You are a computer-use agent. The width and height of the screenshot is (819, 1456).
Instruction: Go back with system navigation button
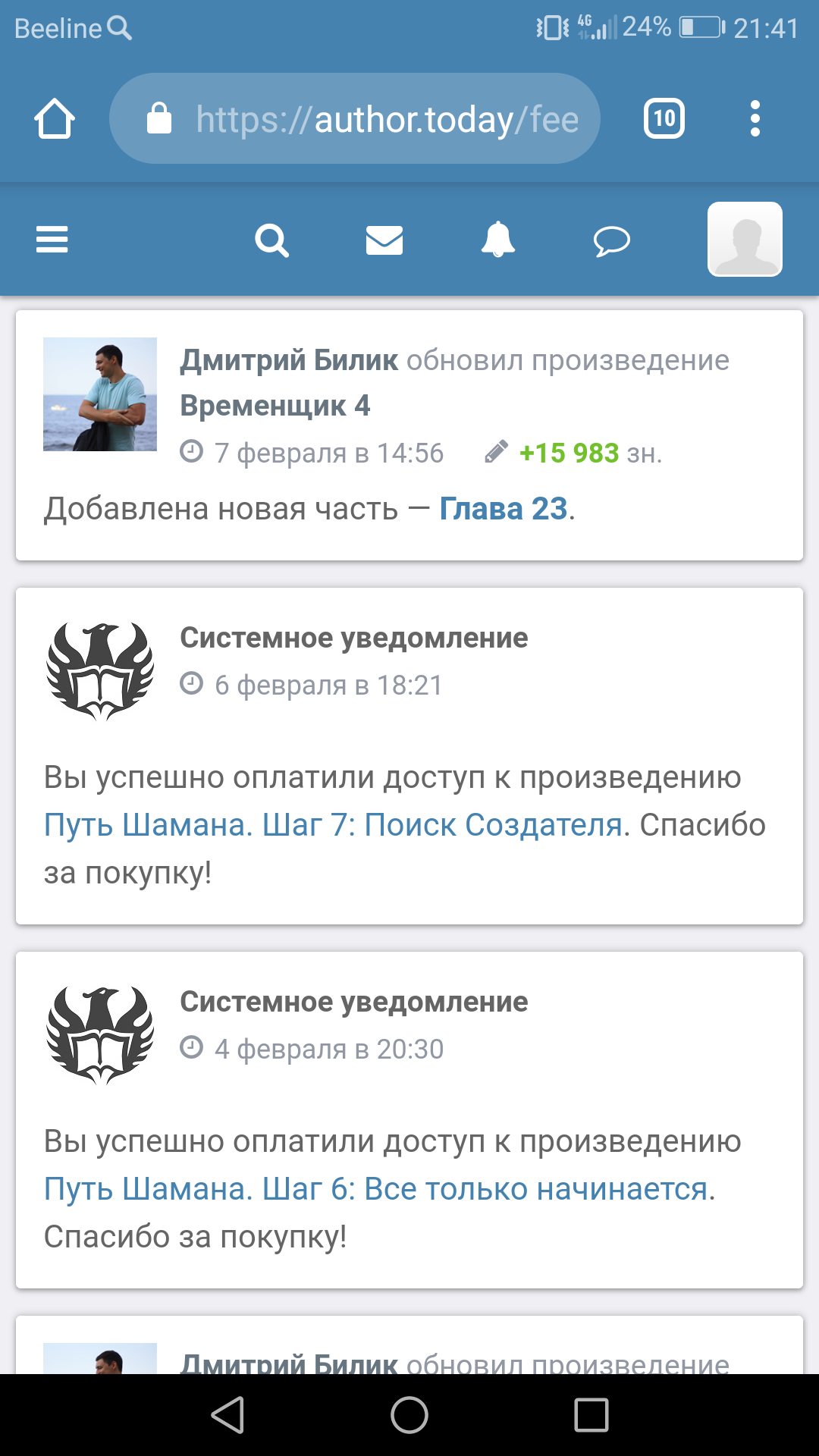(227, 1415)
